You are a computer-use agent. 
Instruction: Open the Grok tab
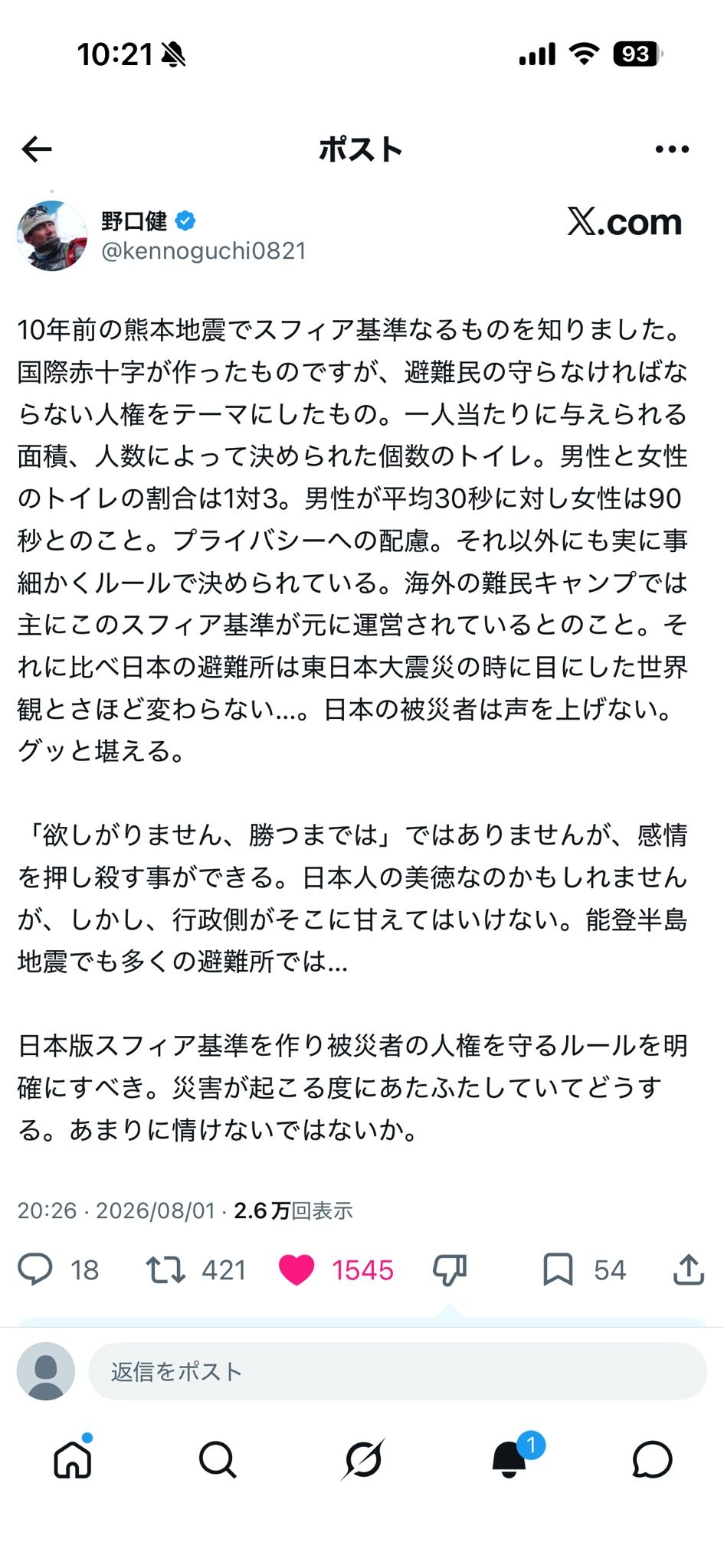click(362, 1459)
